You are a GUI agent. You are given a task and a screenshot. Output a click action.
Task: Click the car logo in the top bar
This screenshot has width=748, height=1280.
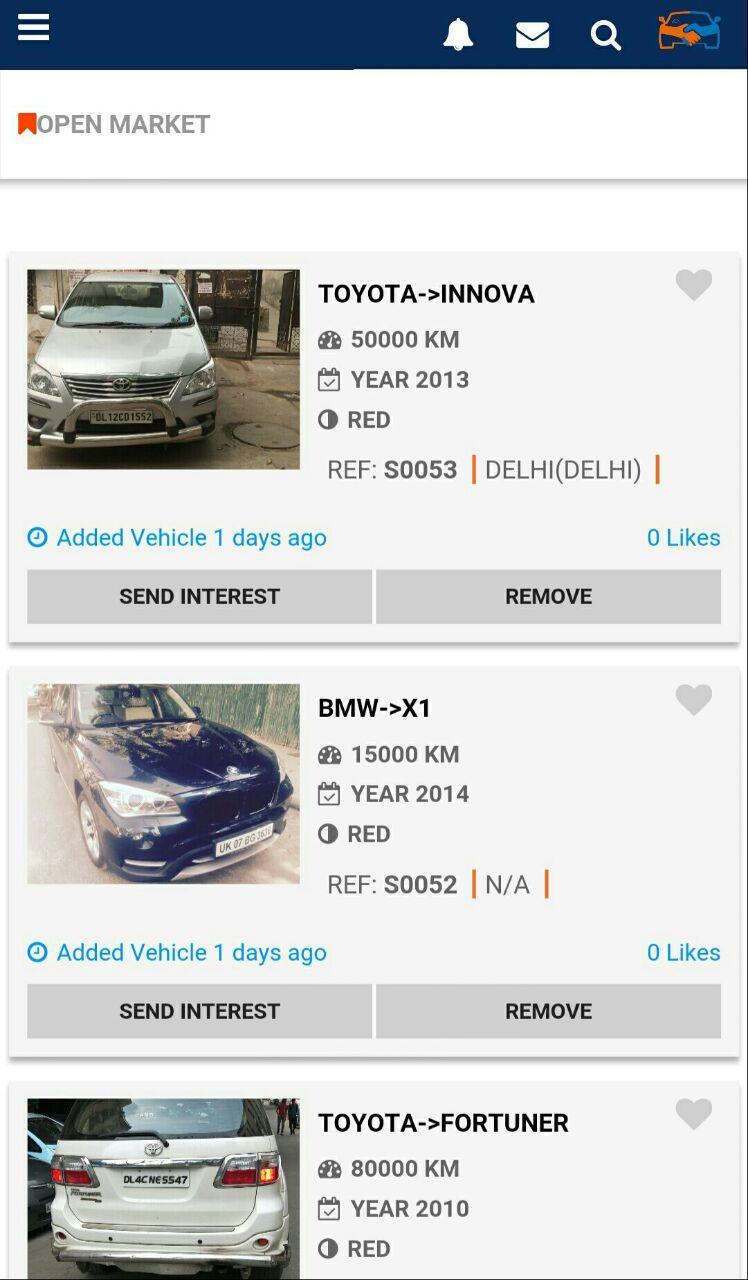point(688,32)
